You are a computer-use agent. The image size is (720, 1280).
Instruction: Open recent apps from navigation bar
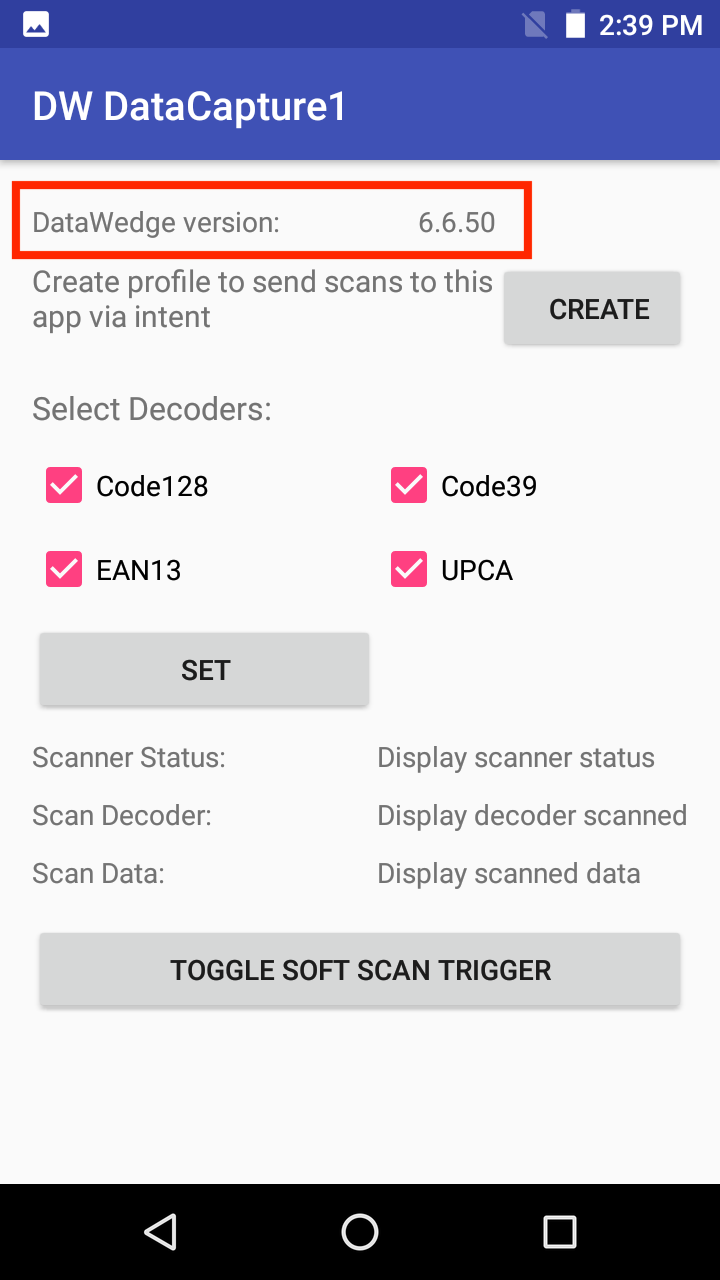click(x=560, y=1232)
